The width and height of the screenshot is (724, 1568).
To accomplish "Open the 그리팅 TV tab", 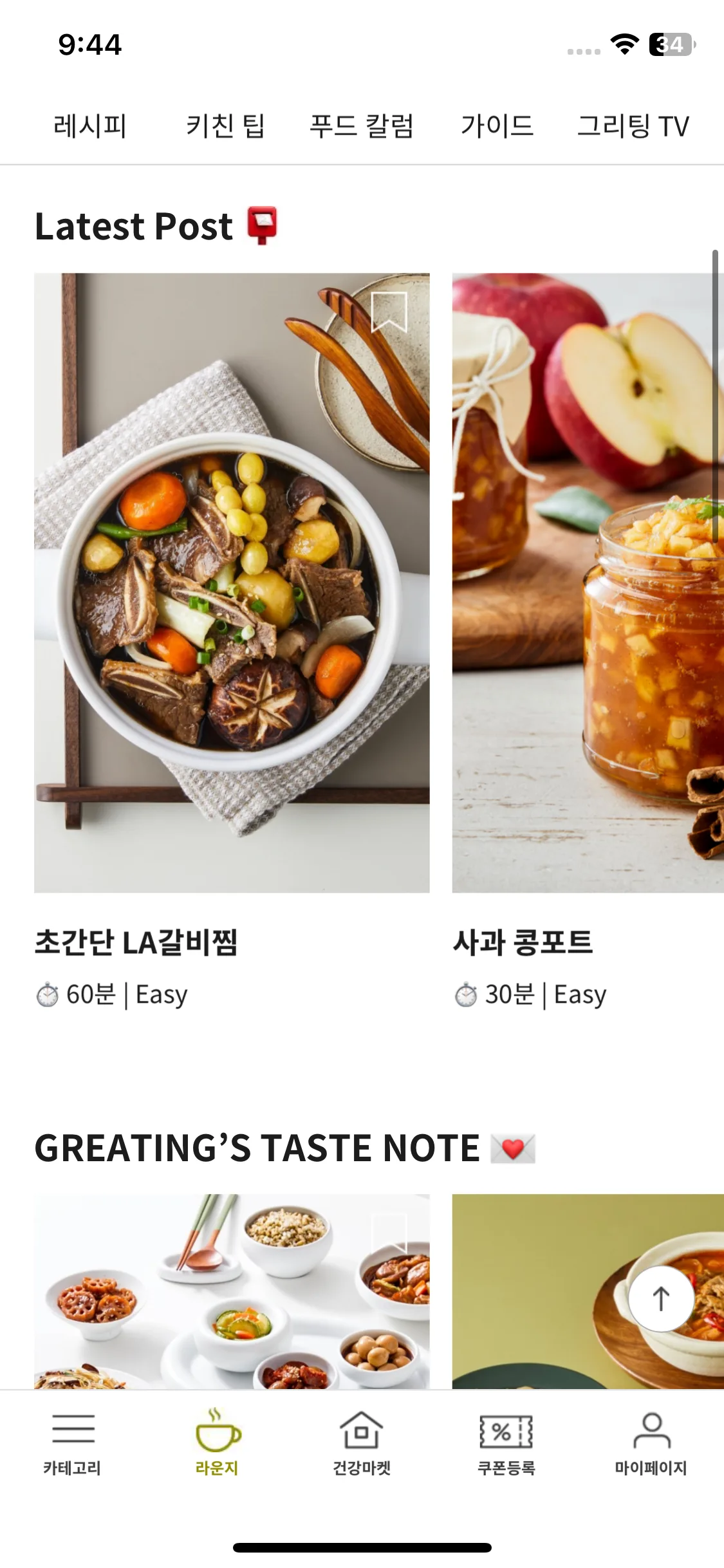I will coord(633,126).
